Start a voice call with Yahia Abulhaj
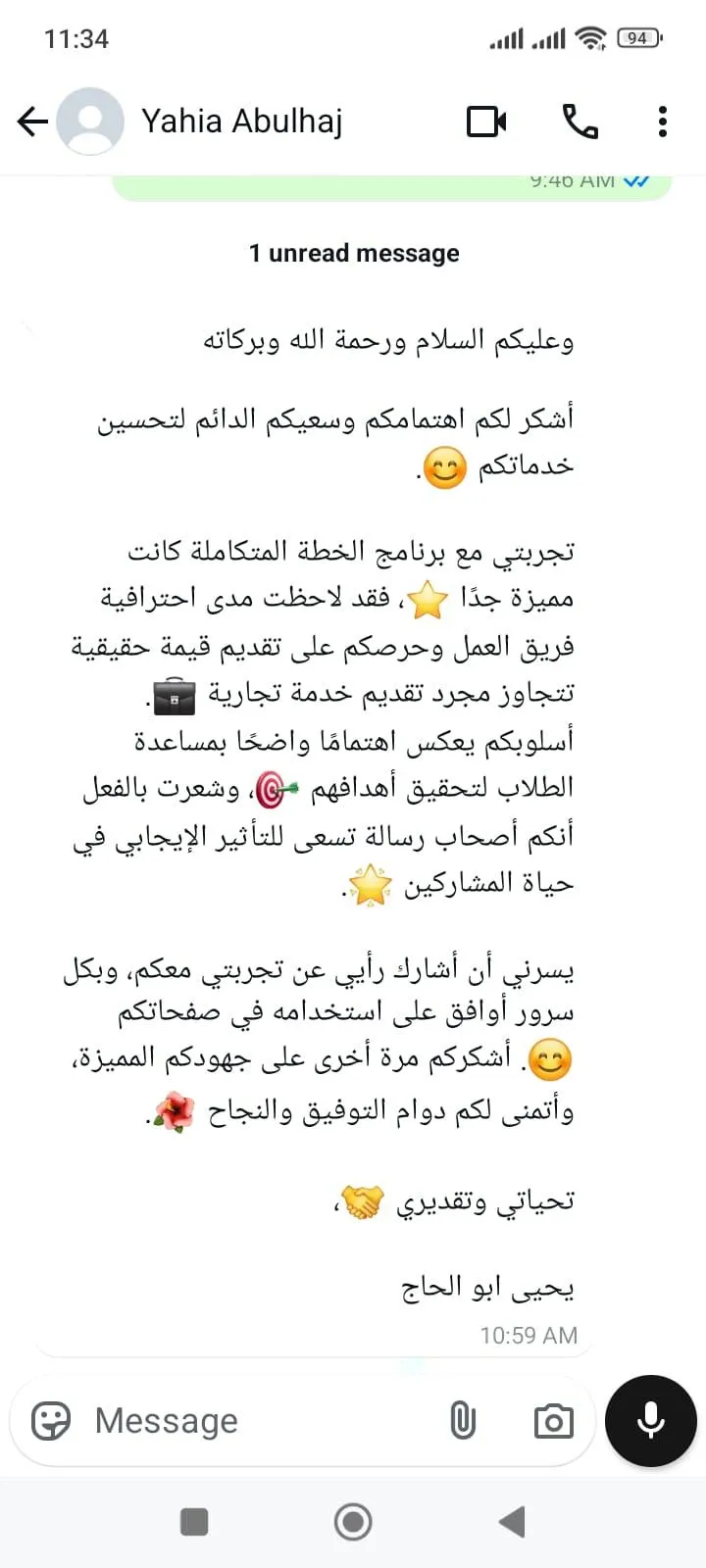Screen dimensions: 706x1568 point(580,122)
